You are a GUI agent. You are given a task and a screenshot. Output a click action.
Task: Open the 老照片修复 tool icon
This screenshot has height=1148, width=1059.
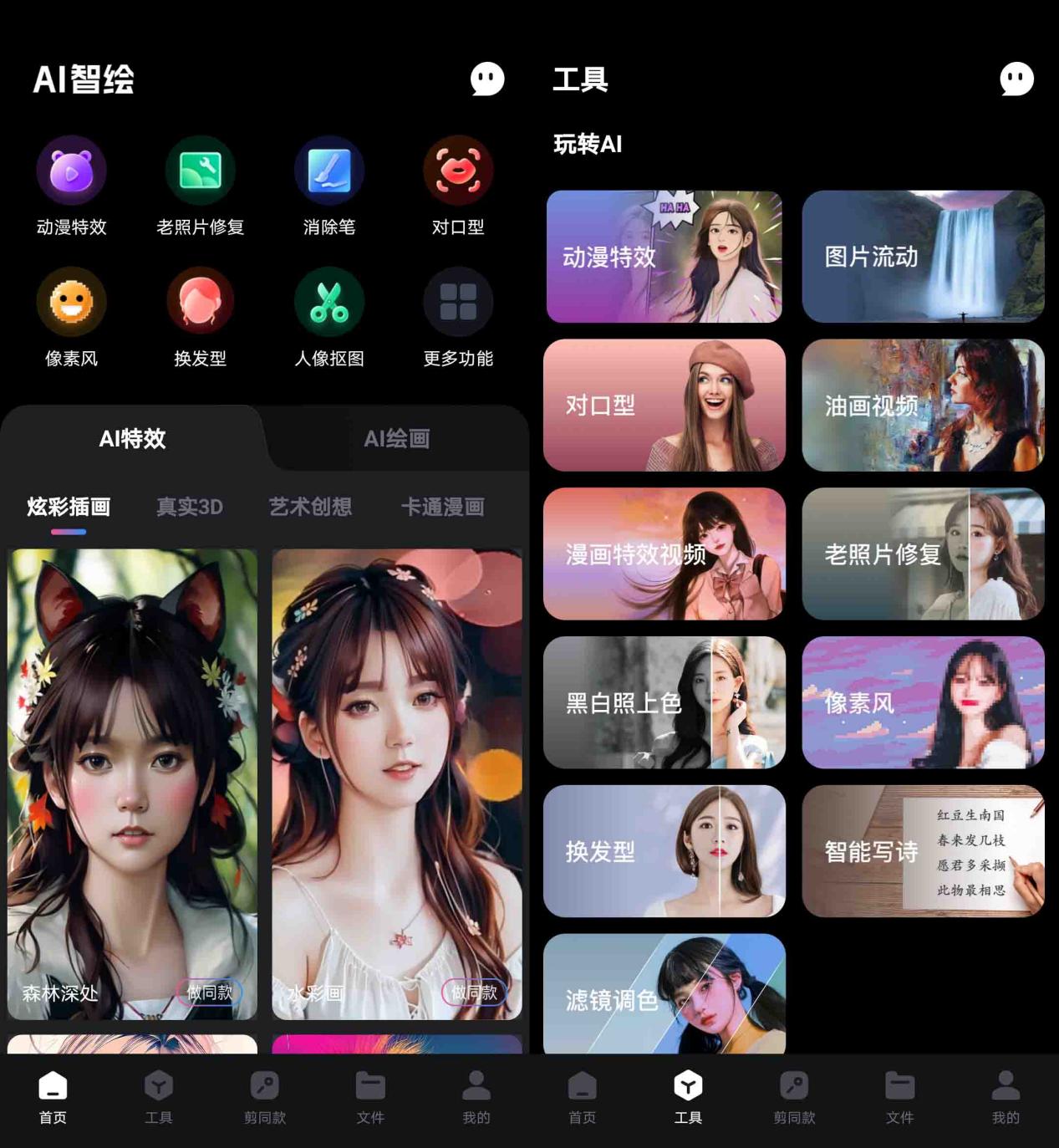tap(200, 170)
